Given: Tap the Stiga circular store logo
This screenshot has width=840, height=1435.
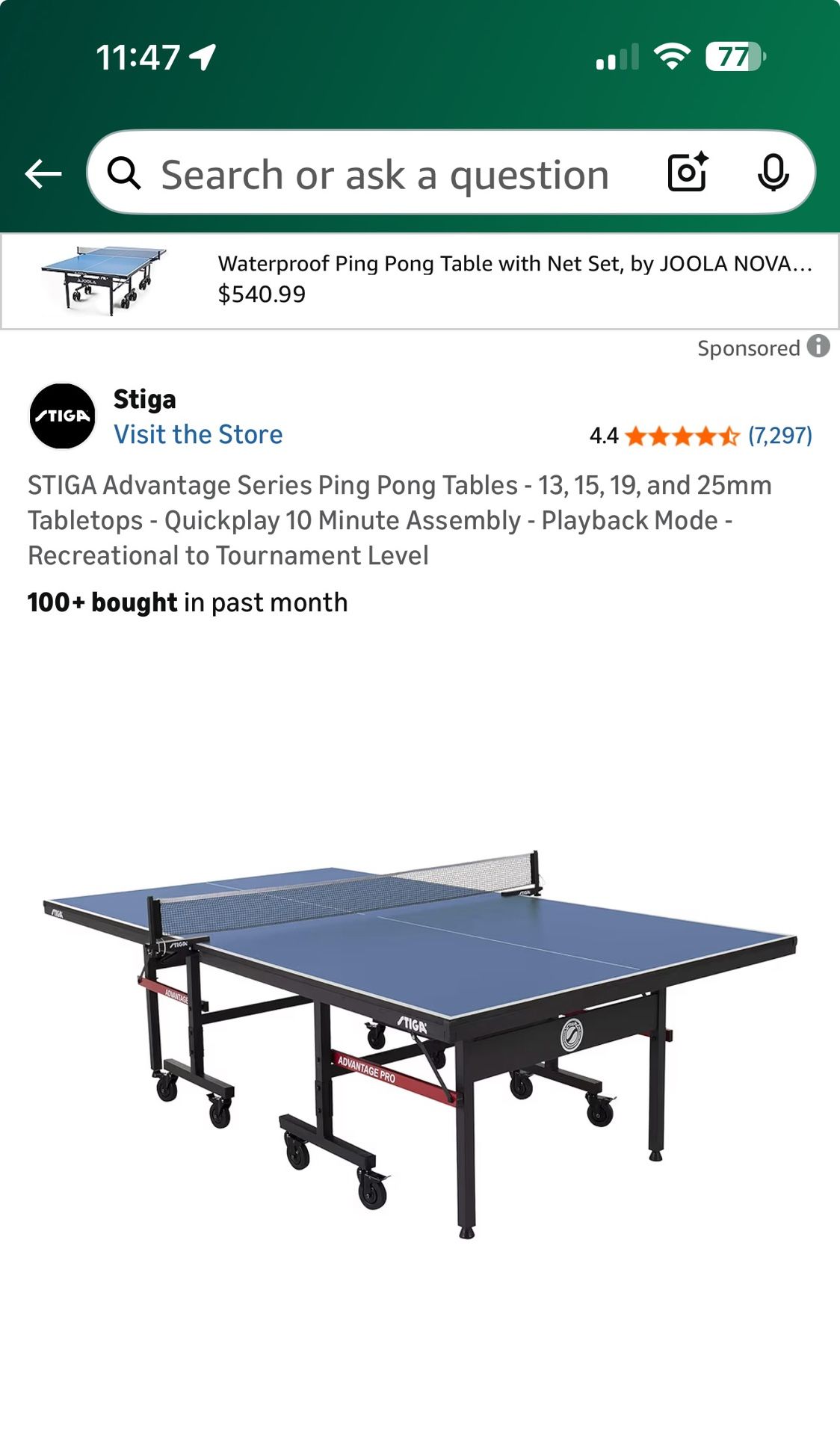Looking at the screenshot, I should (64, 416).
